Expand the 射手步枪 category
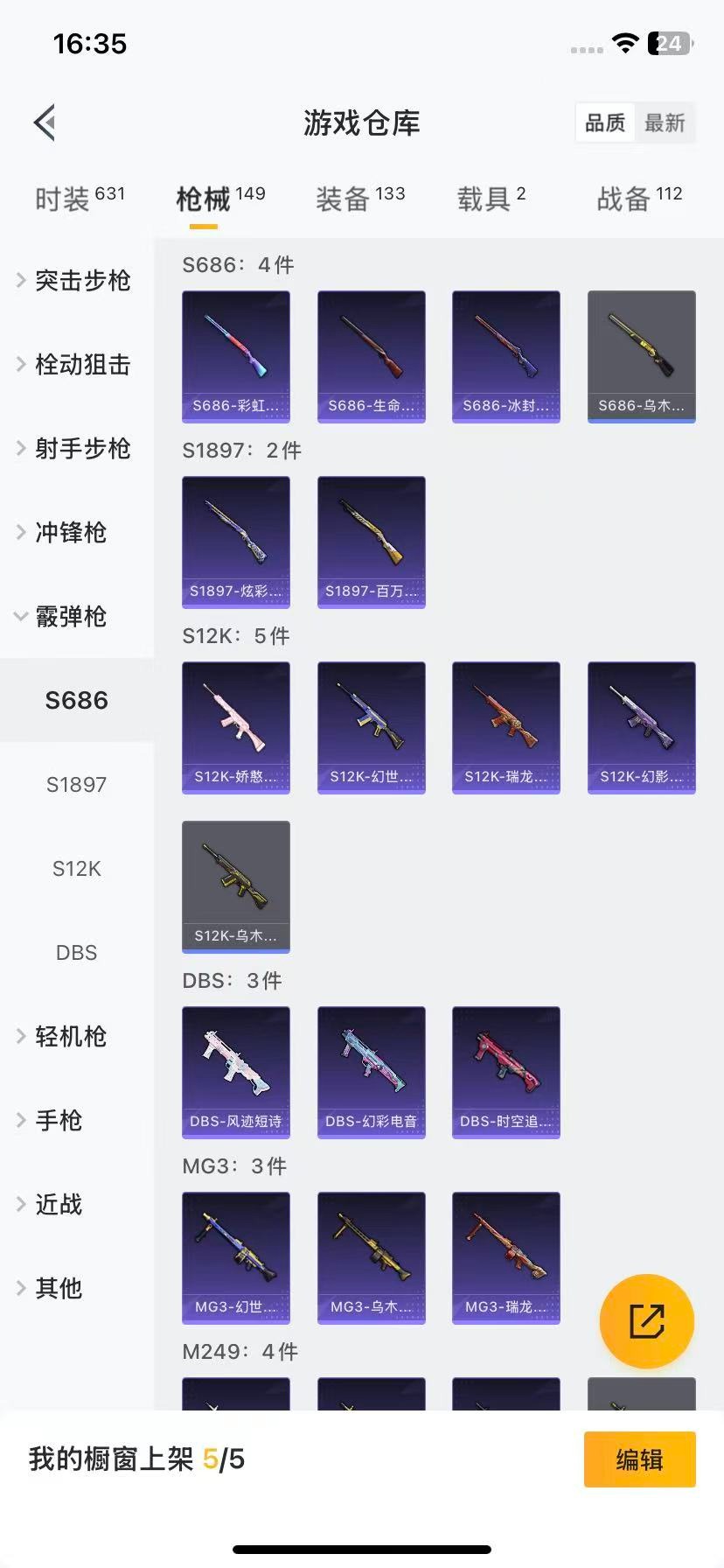The height and width of the screenshot is (1568, 724). pyautogui.click(x=74, y=448)
